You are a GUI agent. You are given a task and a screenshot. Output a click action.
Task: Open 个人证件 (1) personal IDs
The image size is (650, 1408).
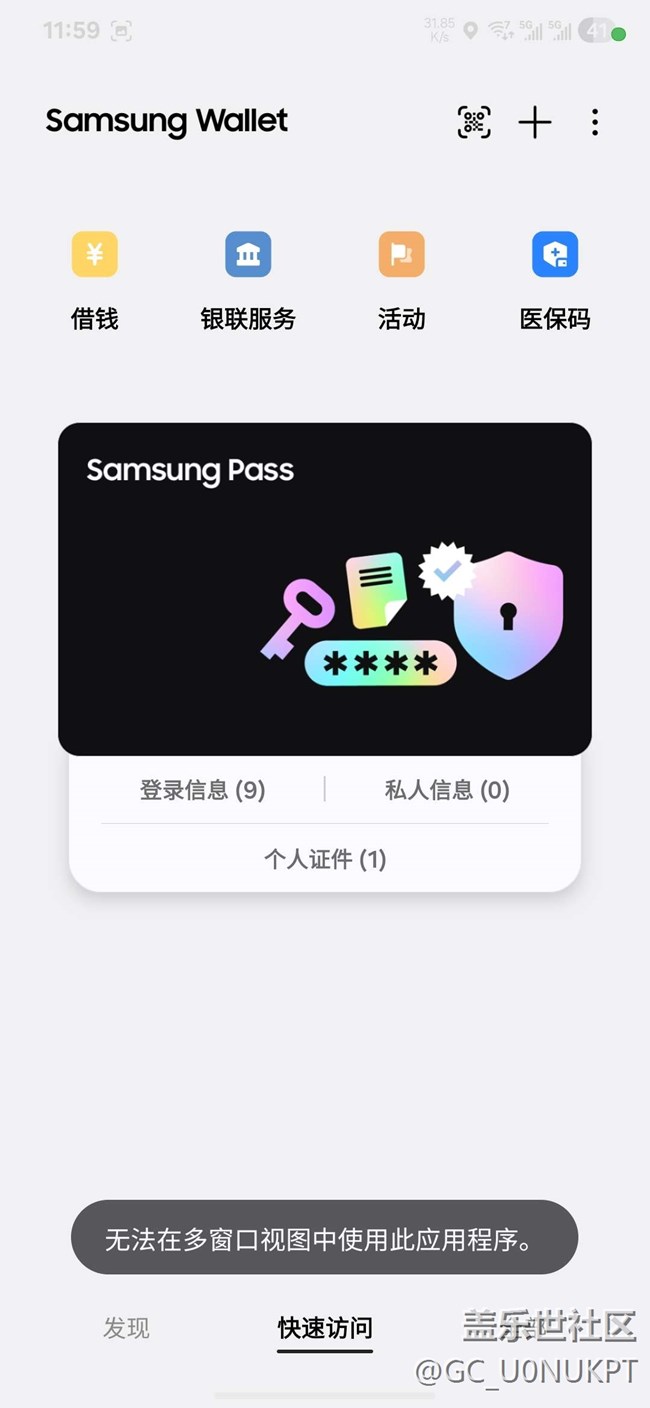click(x=325, y=859)
